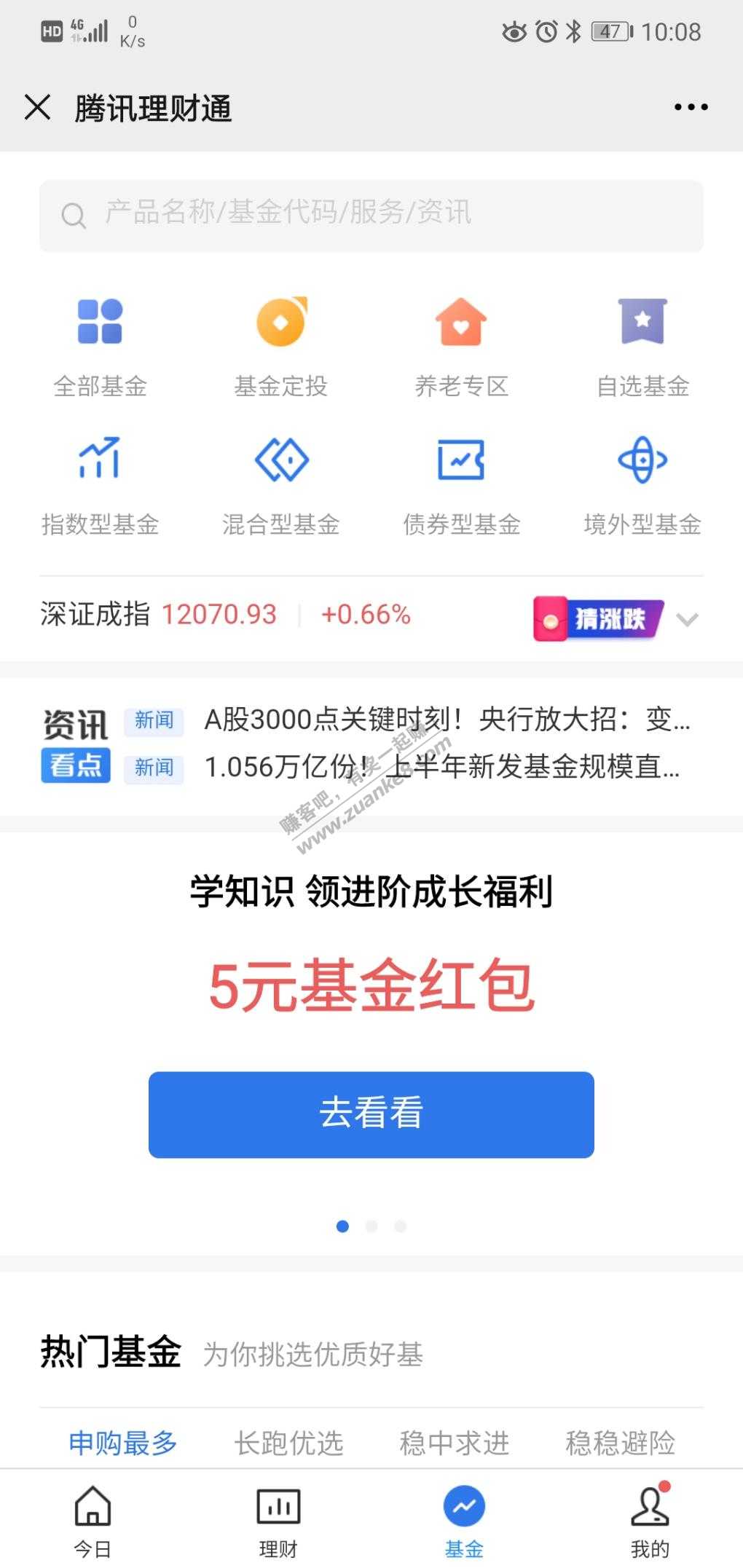Read the A股3000点关键时刻 news headline
This screenshot has width=743, height=1568.
[x=446, y=720]
